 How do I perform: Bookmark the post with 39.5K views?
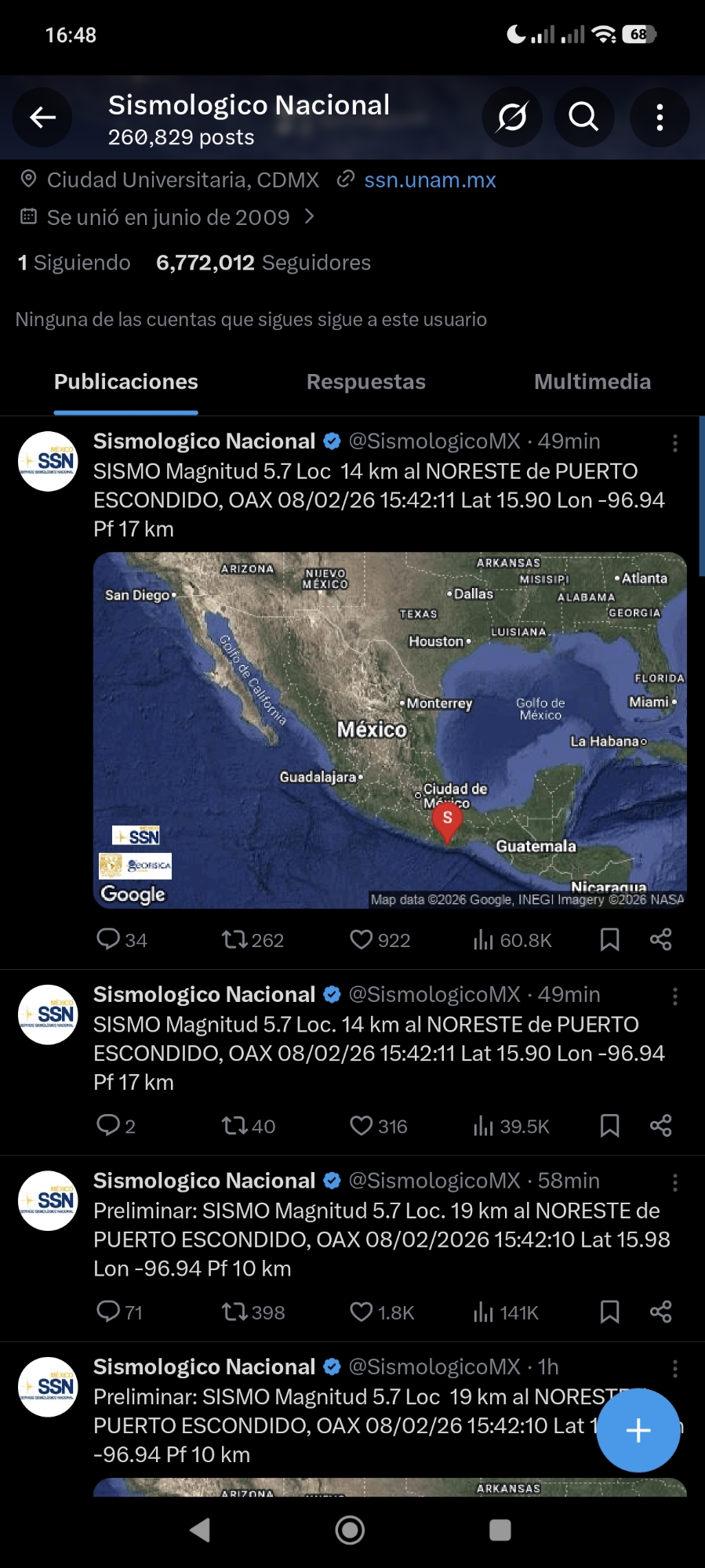pyautogui.click(x=609, y=1126)
